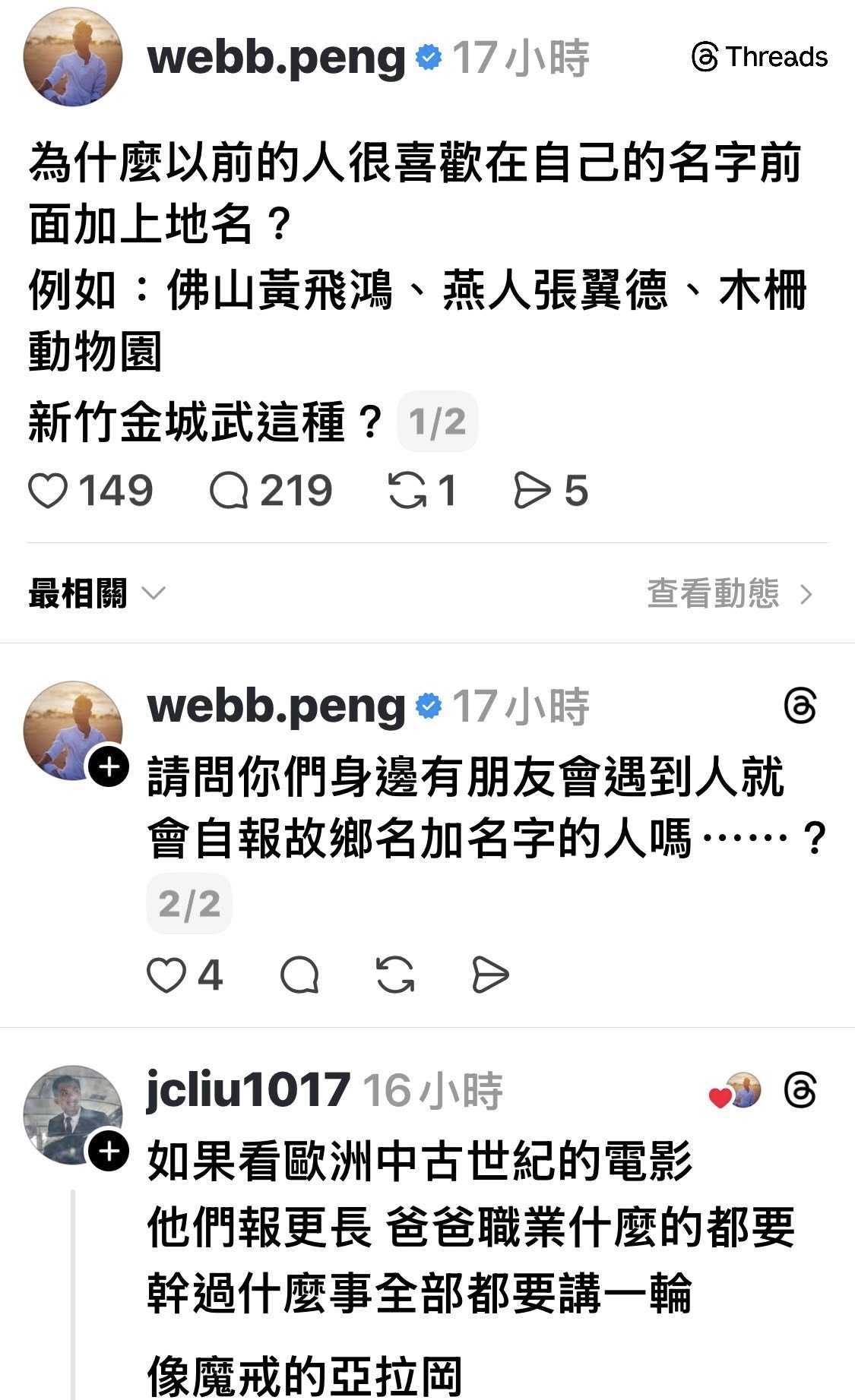This screenshot has width=855, height=1400.
Task: Open jcliu1017's profile
Action: (248, 1091)
